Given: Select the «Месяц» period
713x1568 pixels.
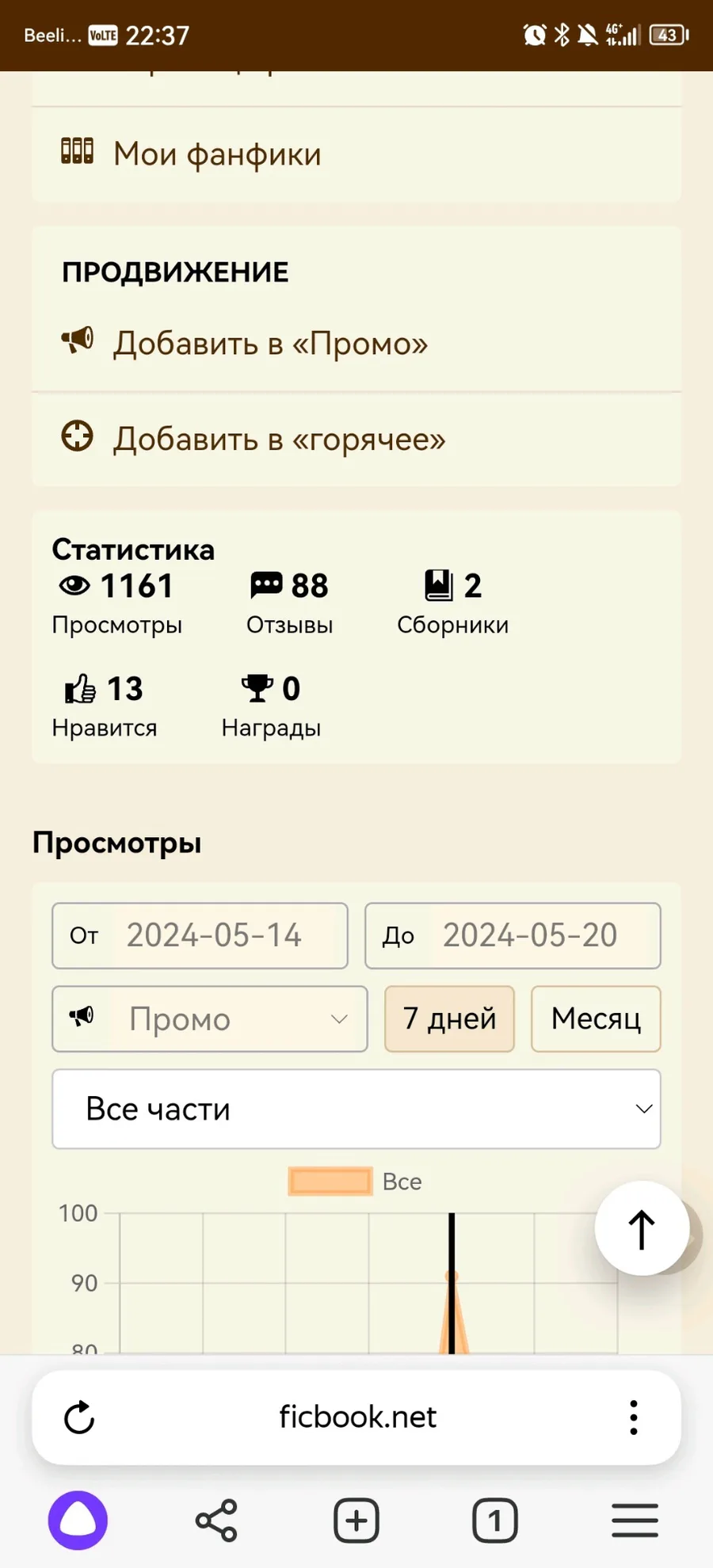Looking at the screenshot, I should (x=596, y=1018).
